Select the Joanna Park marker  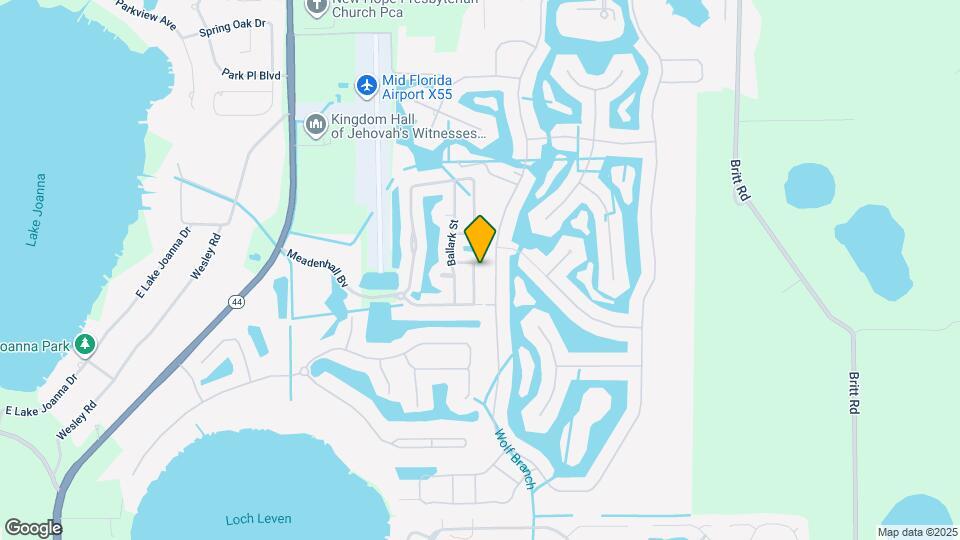(x=86, y=346)
